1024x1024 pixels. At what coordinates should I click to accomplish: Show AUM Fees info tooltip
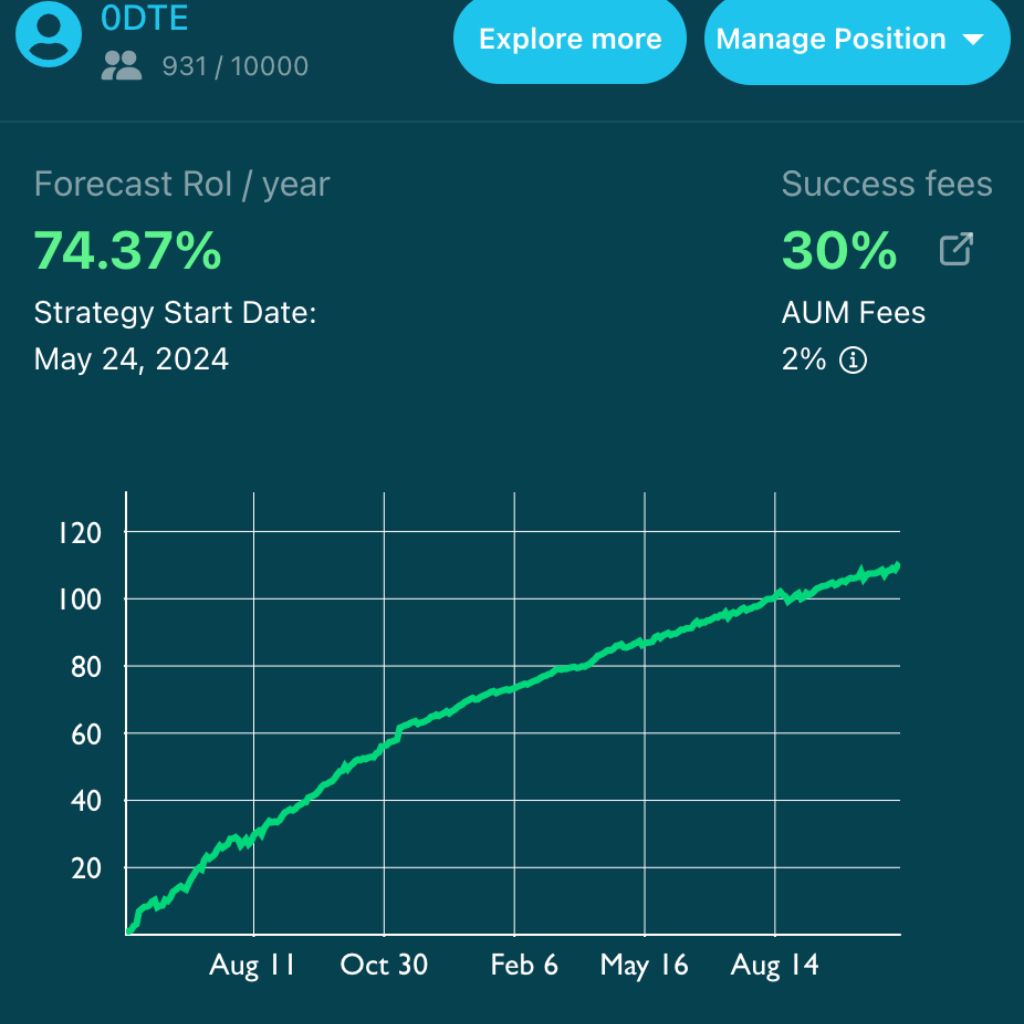click(x=853, y=360)
